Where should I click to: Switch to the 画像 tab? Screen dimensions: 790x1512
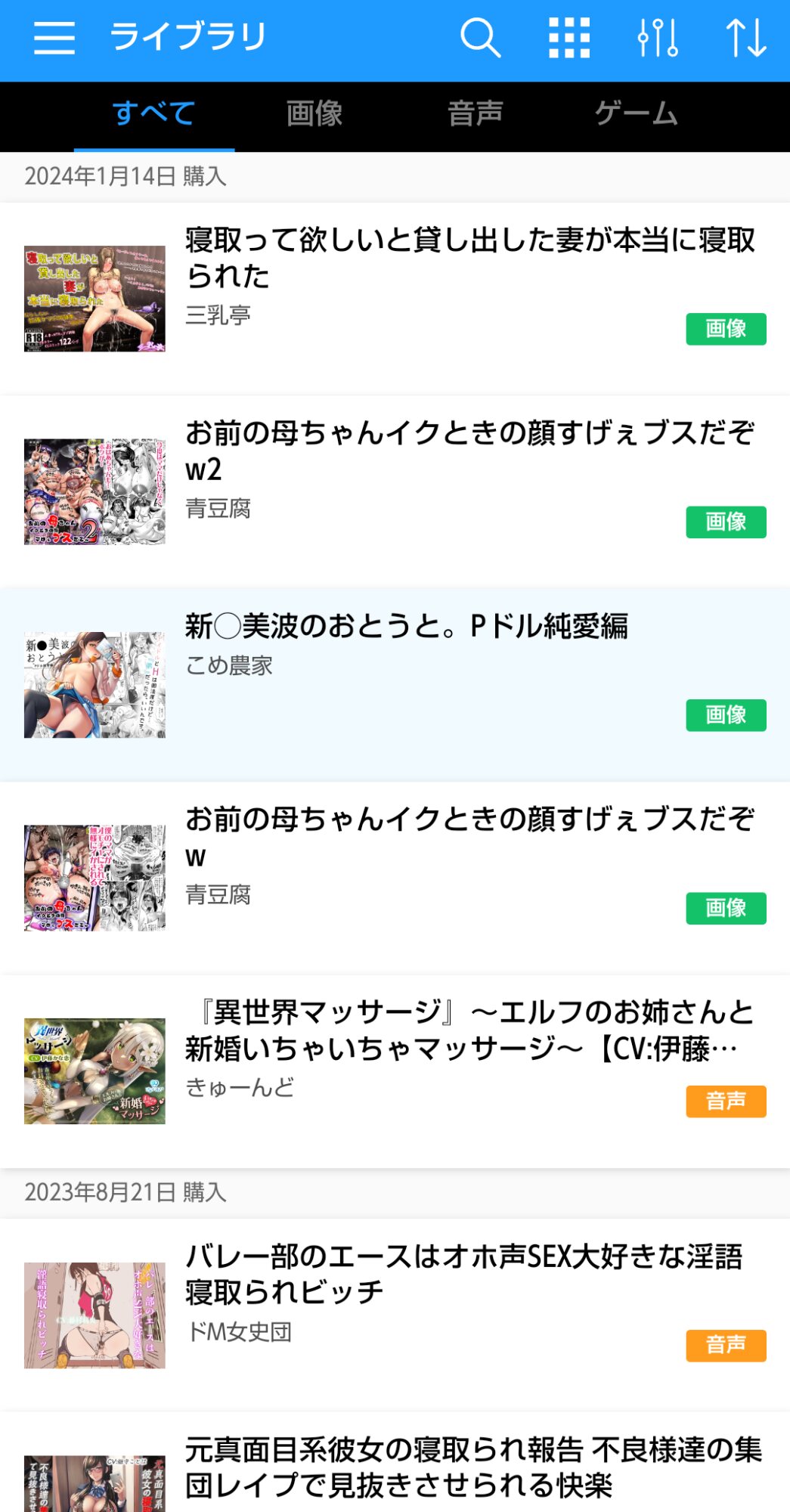pos(314,115)
